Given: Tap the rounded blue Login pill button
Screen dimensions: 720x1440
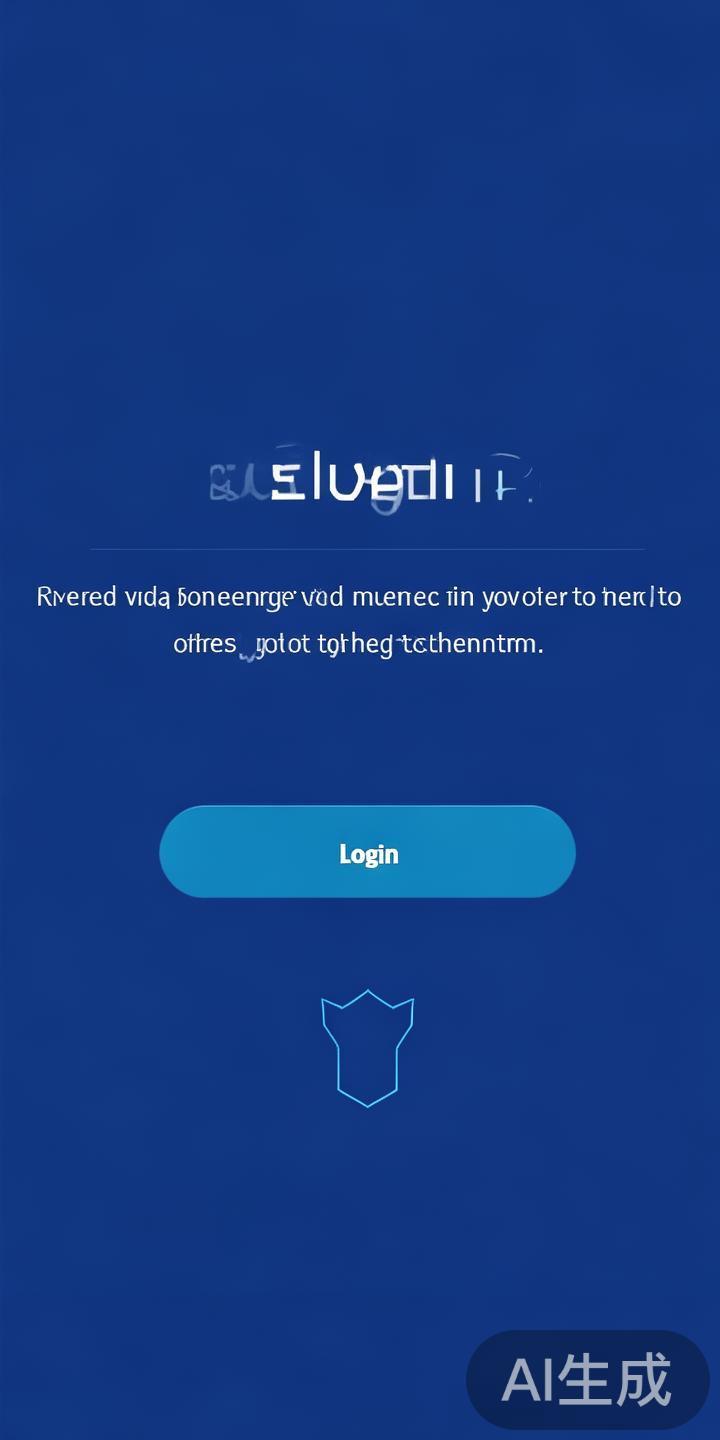Looking at the screenshot, I should 368,852.
